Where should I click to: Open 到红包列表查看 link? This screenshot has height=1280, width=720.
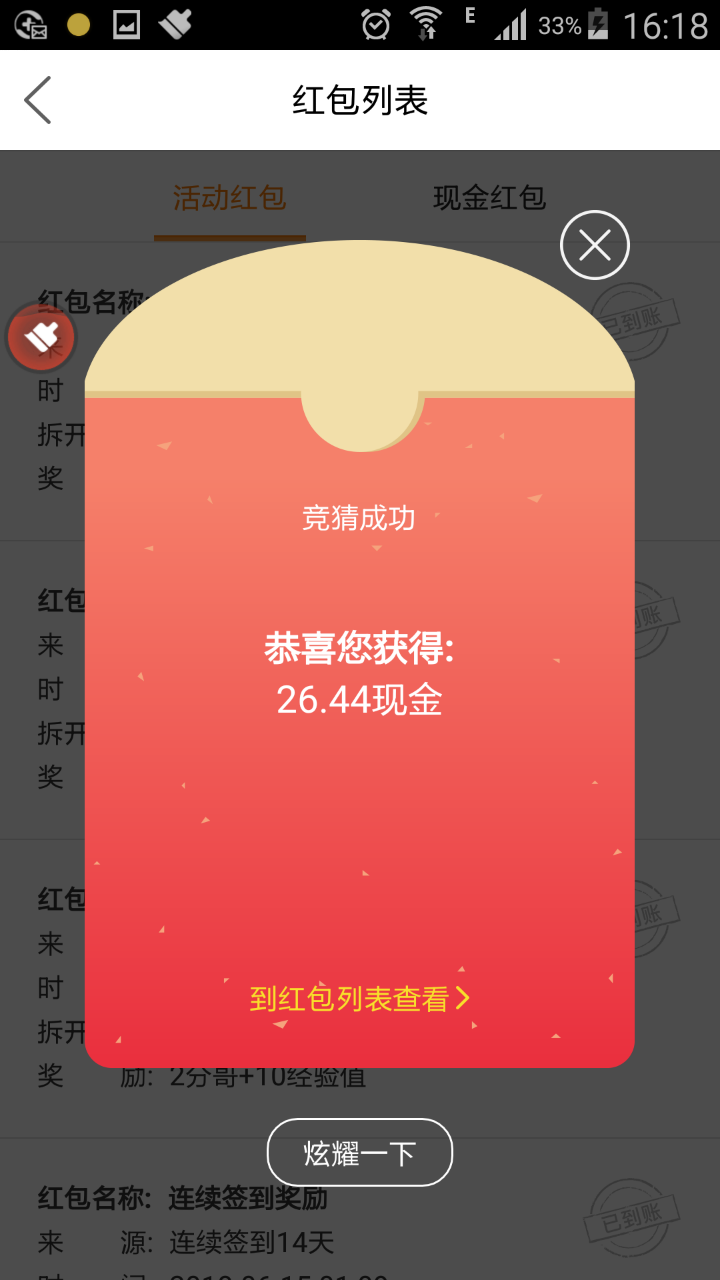(x=360, y=998)
